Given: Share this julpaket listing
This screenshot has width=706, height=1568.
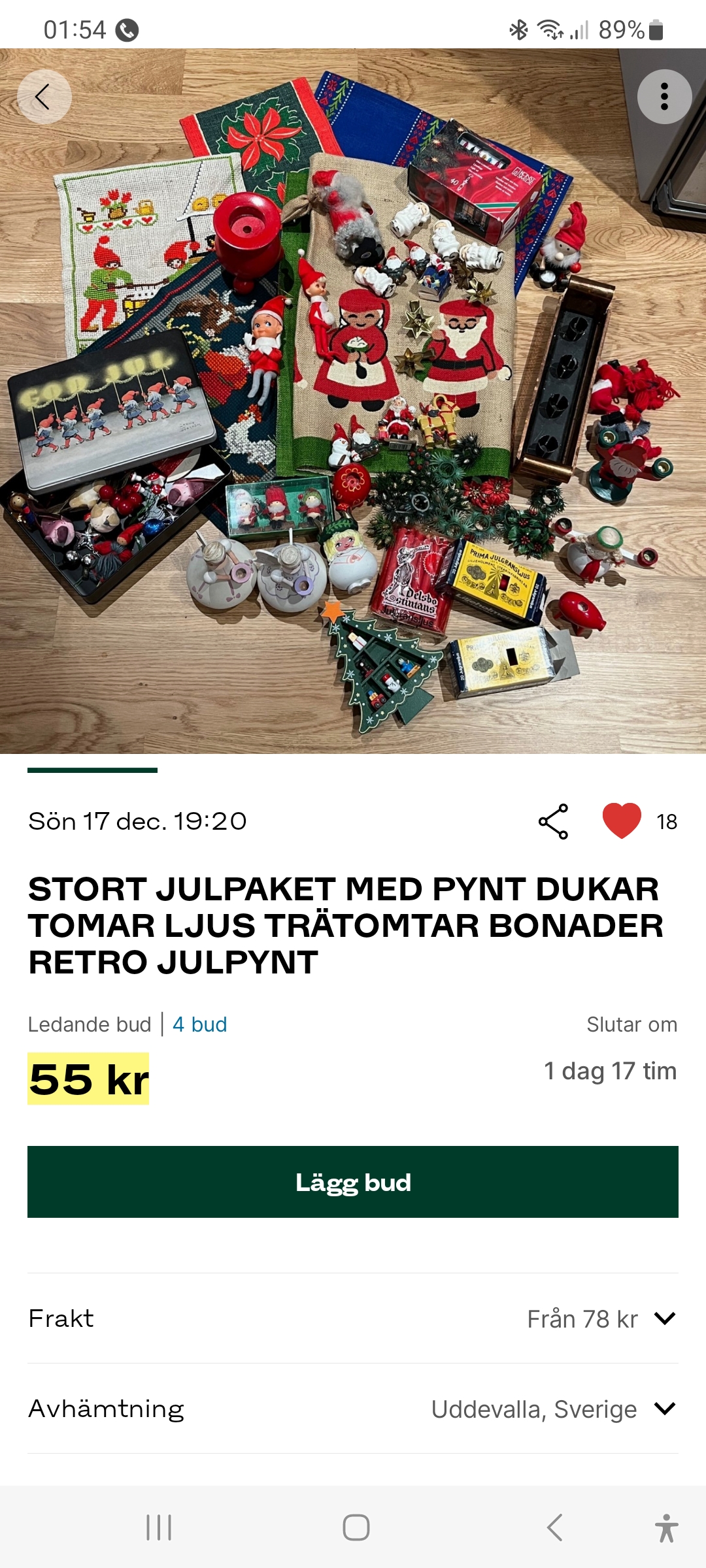Looking at the screenshot, I should 553,821.
